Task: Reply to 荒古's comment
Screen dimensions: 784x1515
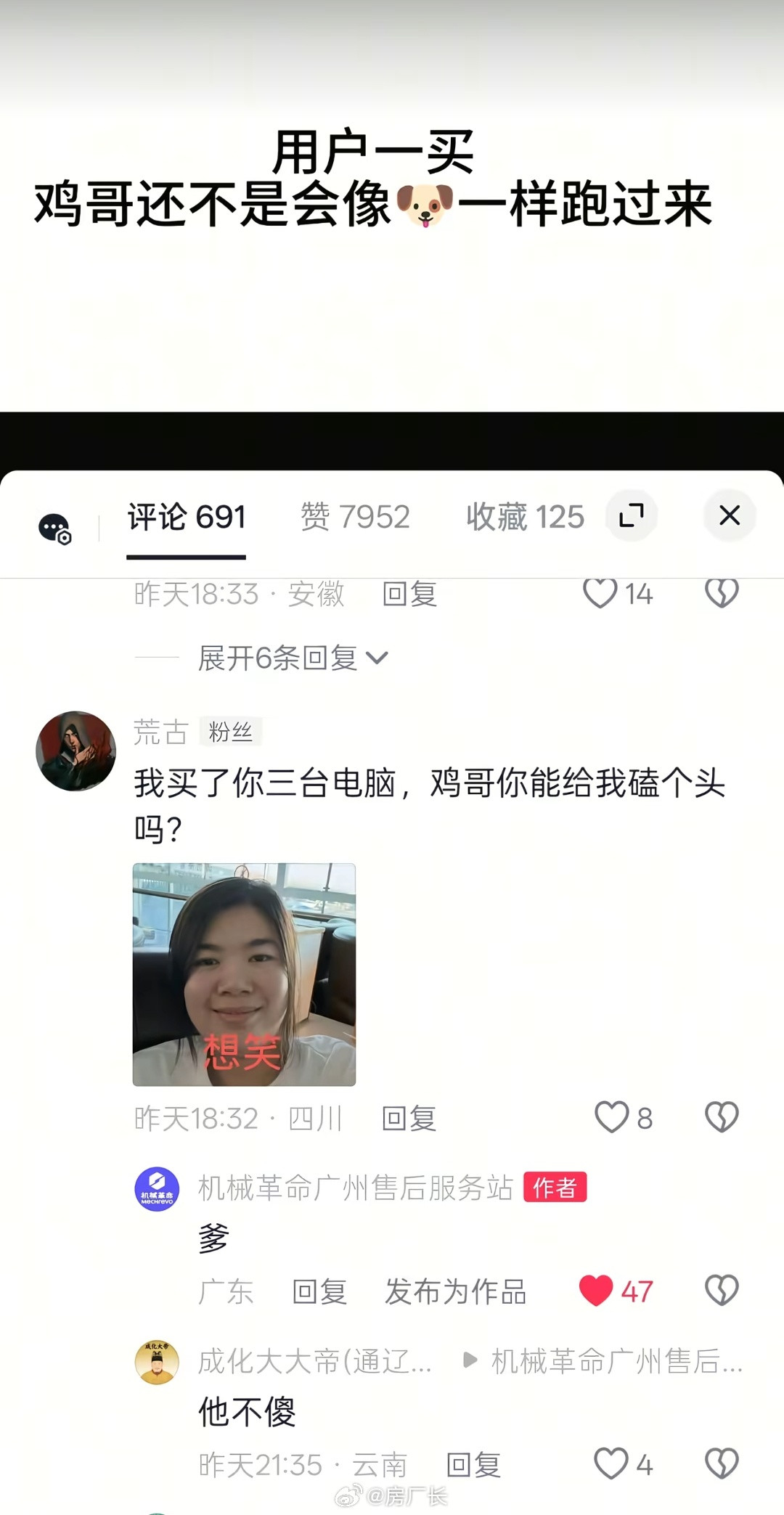Action: point(408,1118)
